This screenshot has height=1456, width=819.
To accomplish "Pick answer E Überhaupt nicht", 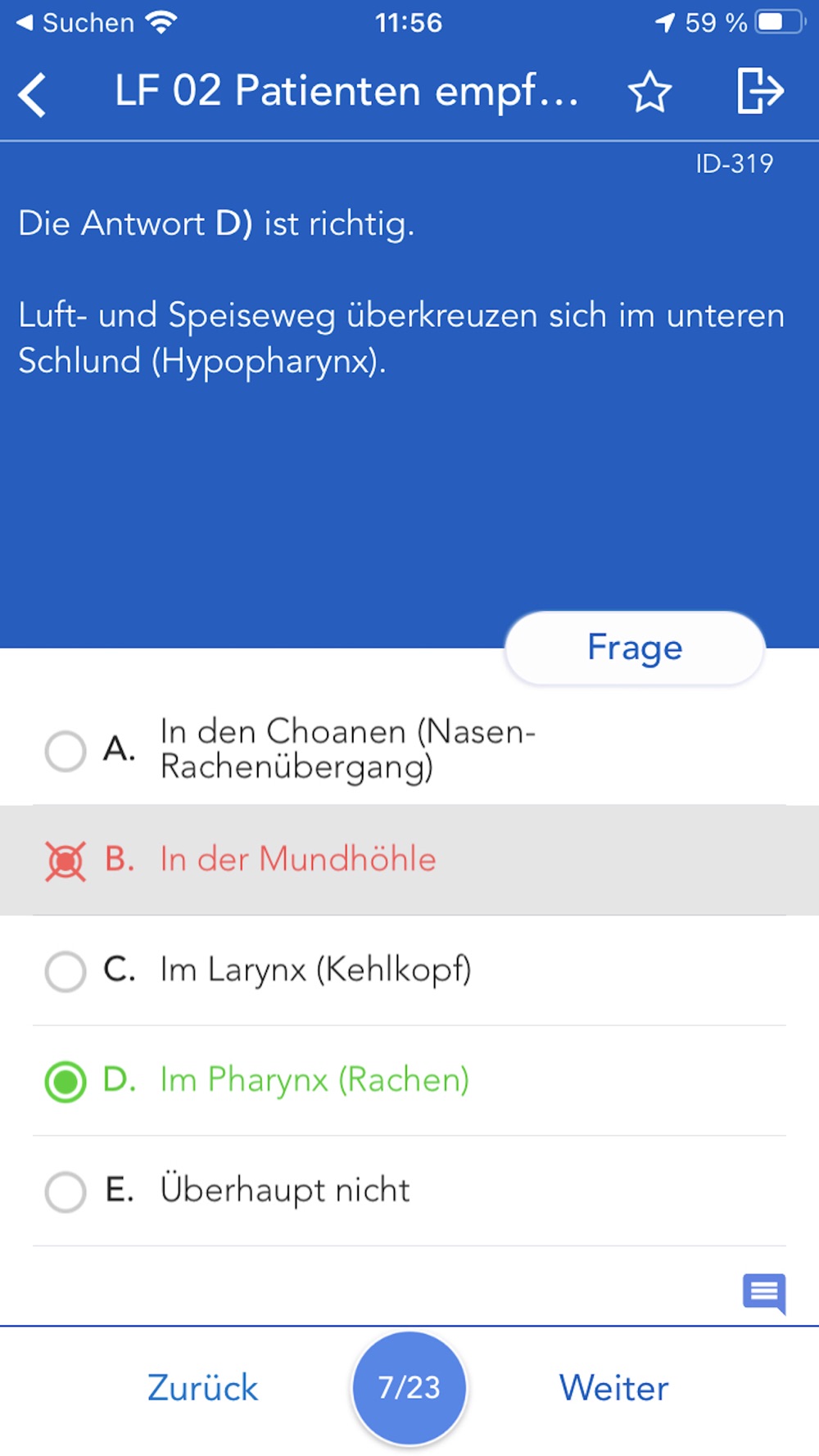I will click(409, 1191).
